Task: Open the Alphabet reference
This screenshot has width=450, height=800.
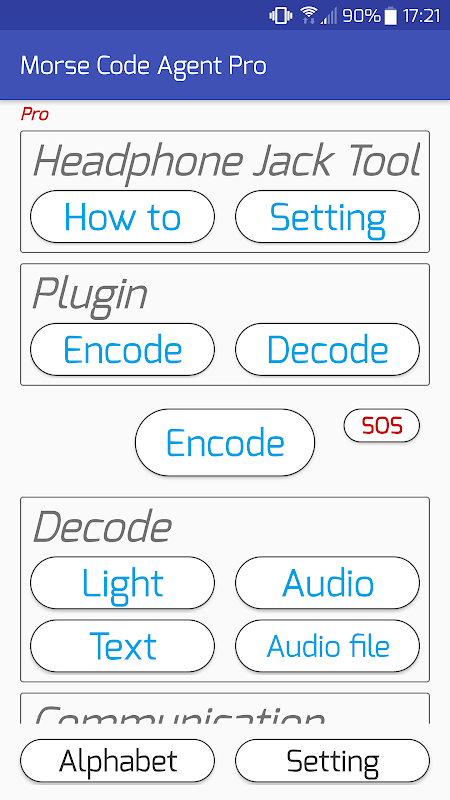Action: 117,761
